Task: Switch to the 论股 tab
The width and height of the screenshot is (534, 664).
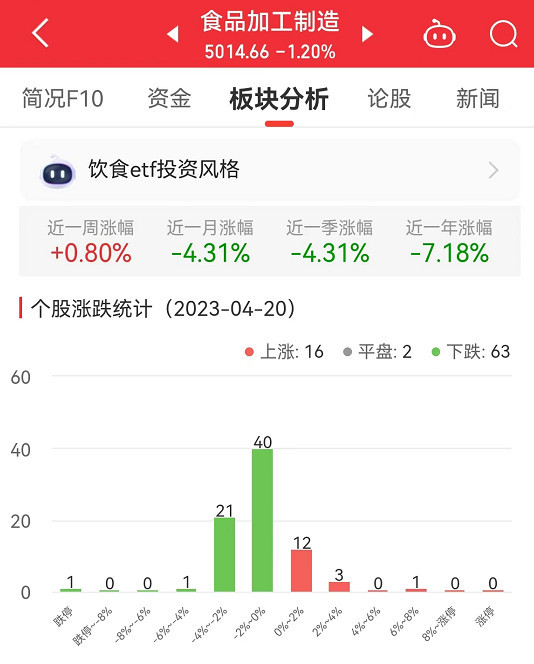Action: point(389,99)
